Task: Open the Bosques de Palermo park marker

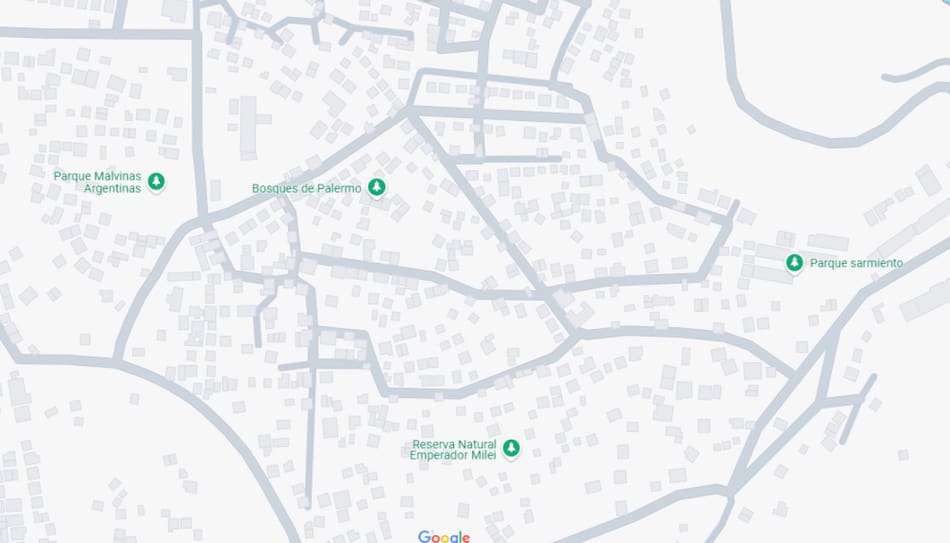Action: point(377,187)
